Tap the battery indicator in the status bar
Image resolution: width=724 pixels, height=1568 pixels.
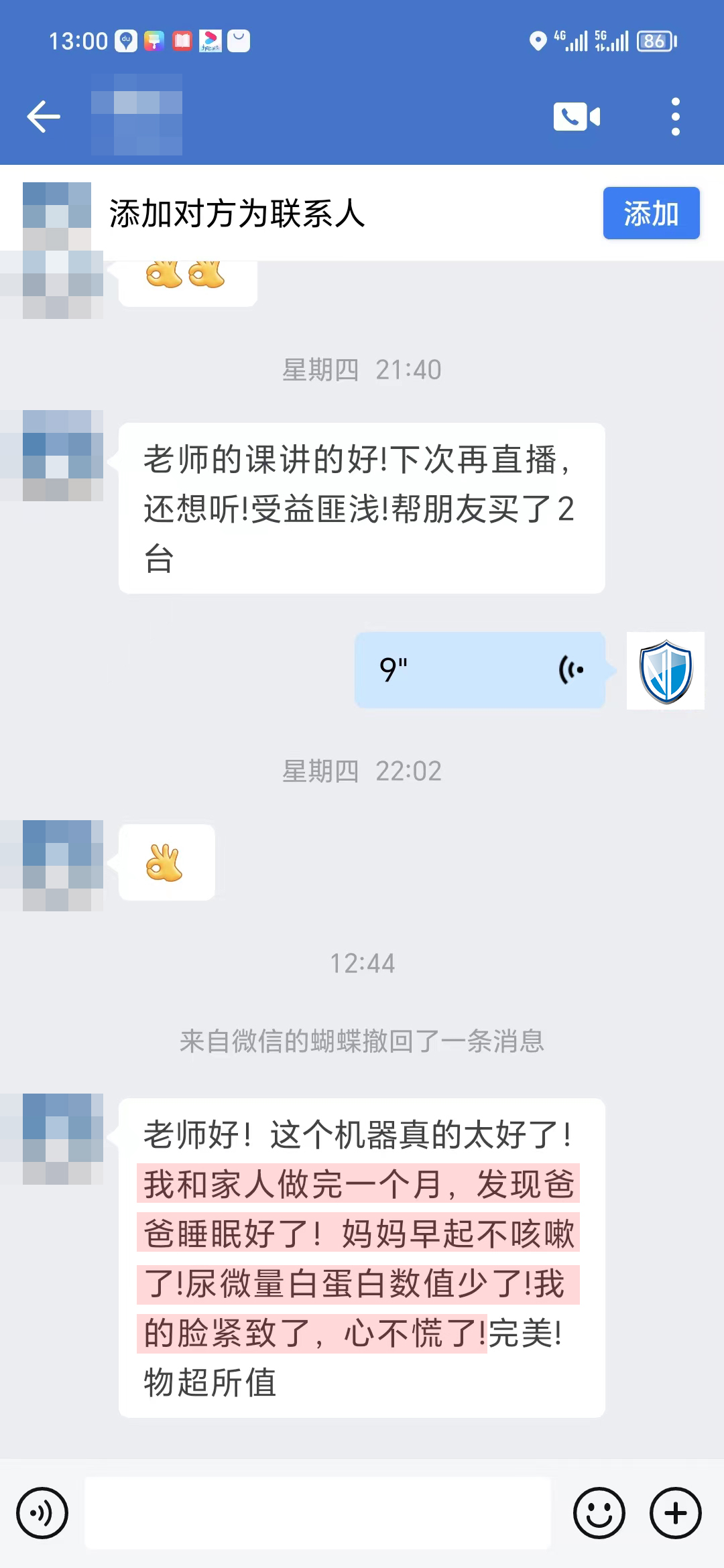pos(656,40)
